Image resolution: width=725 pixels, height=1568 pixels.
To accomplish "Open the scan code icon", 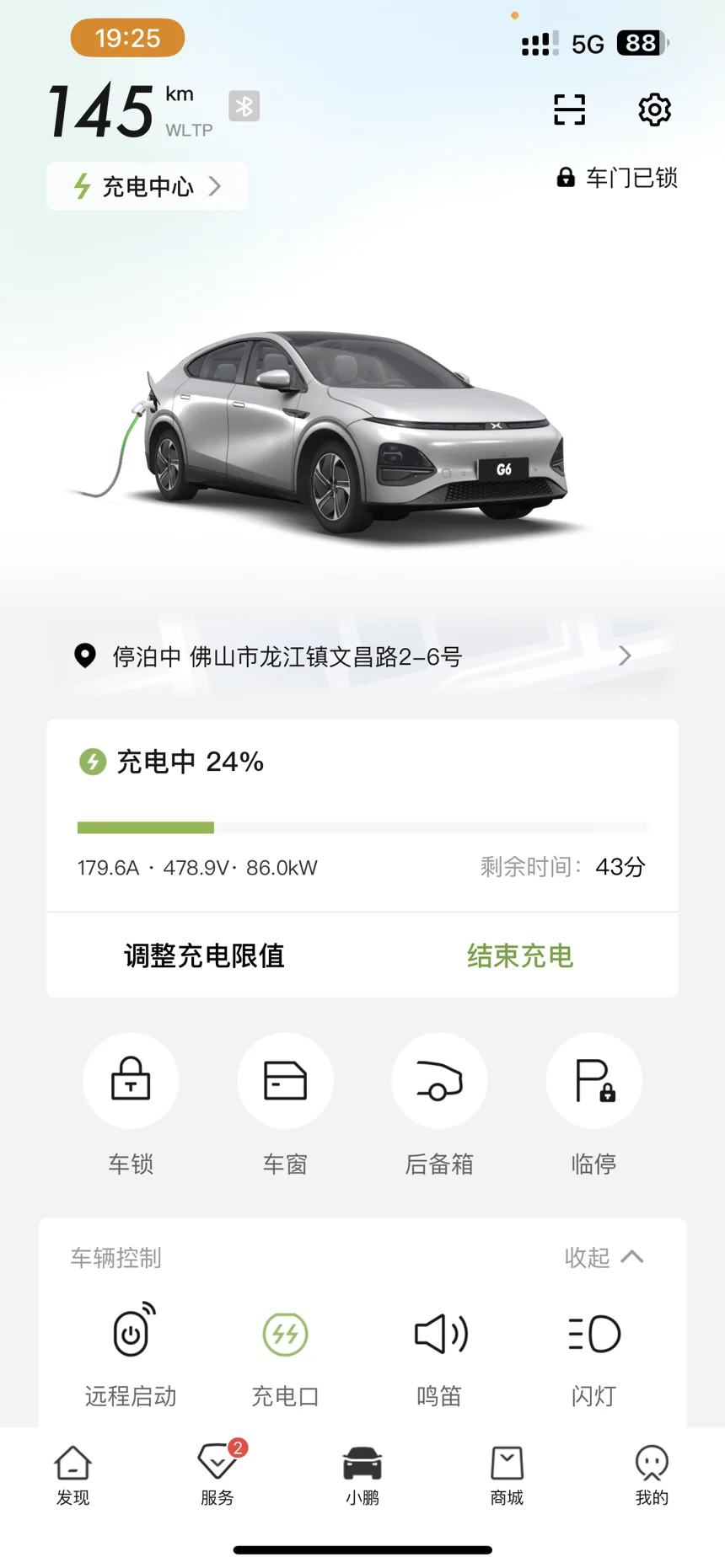I will point(569,110).
